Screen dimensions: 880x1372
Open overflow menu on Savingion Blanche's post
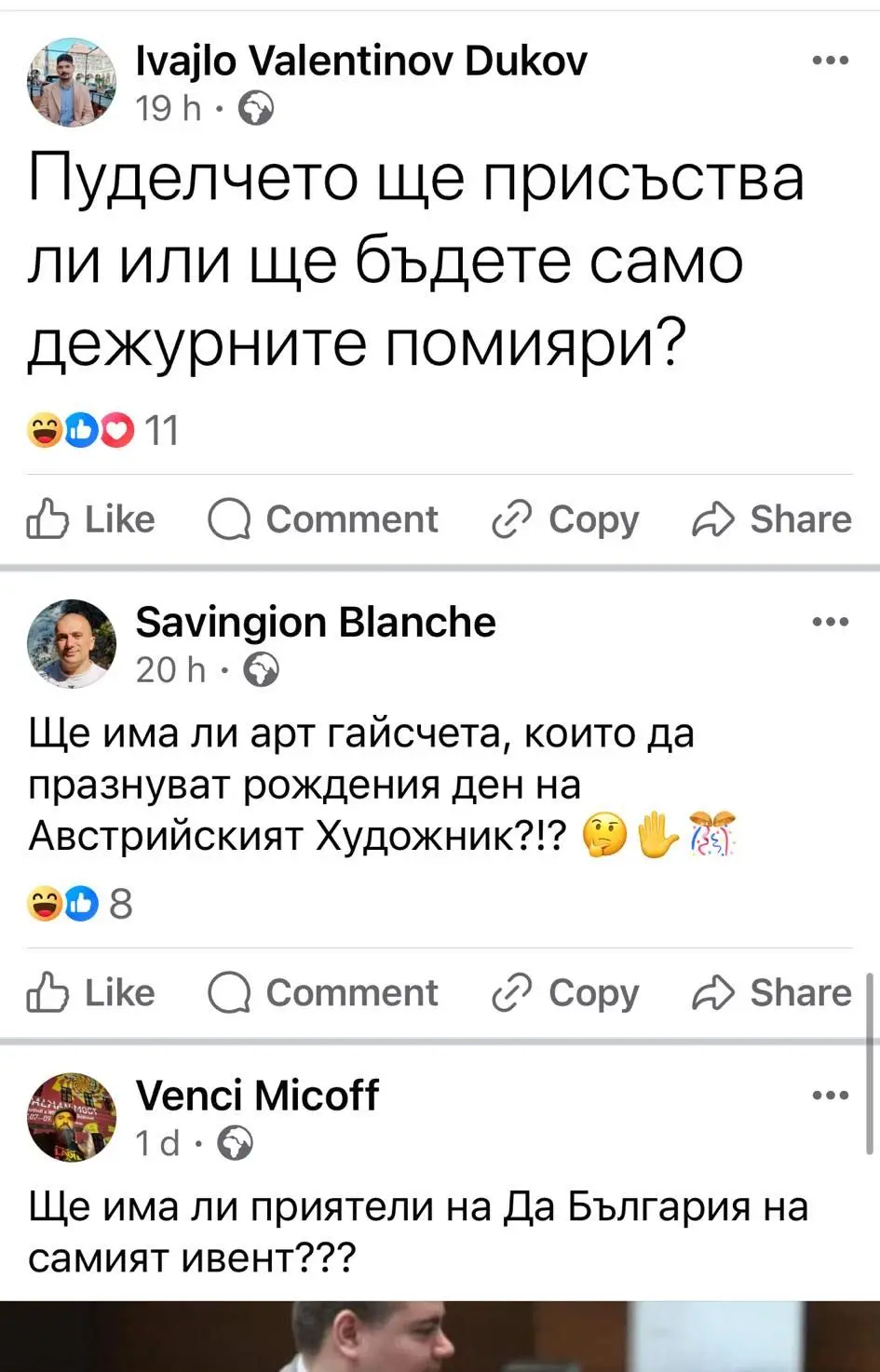coord(830,622)
